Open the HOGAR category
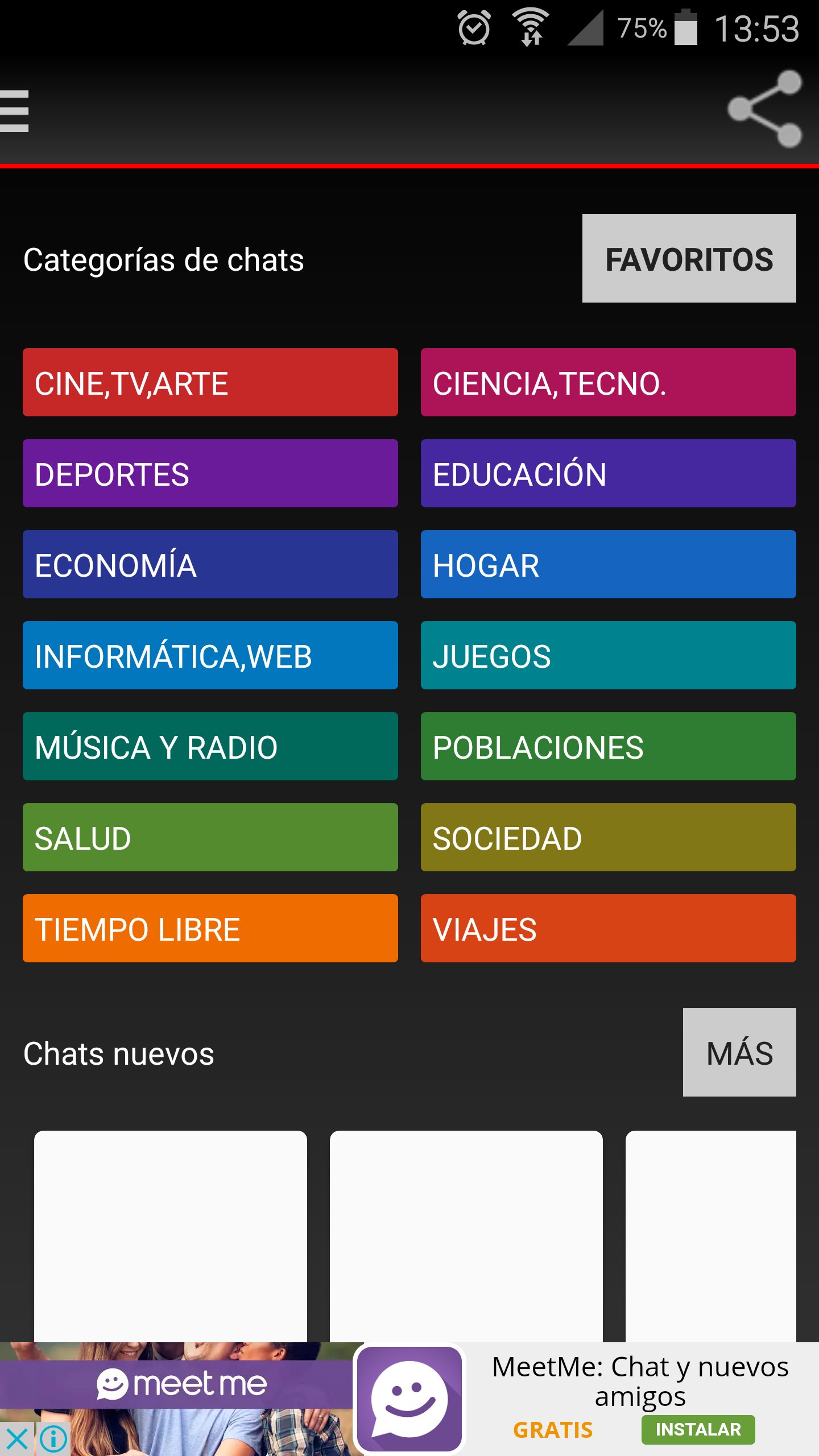This screenshot has width=819, height=1456. (607, 565)
